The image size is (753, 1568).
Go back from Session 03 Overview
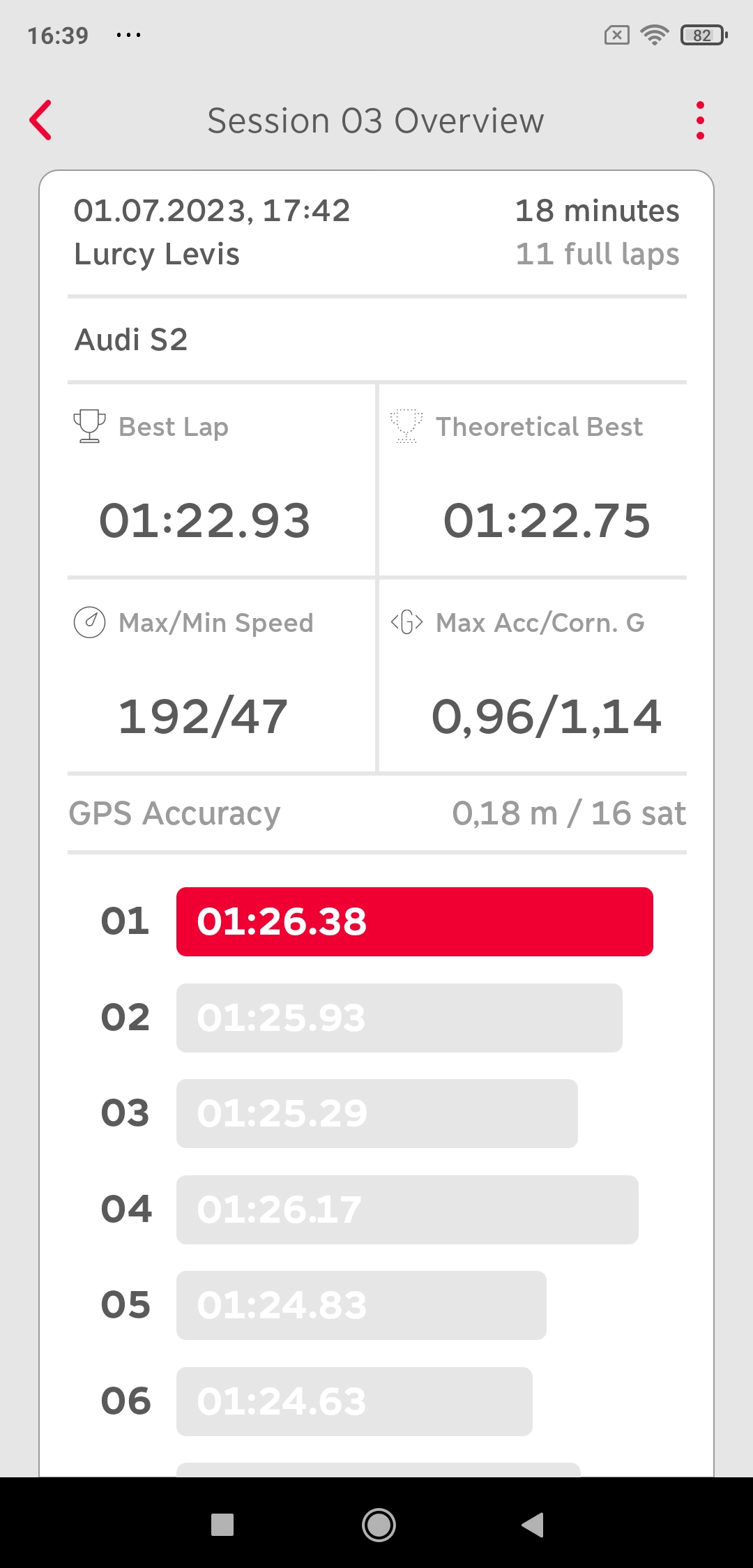(41, 121)
